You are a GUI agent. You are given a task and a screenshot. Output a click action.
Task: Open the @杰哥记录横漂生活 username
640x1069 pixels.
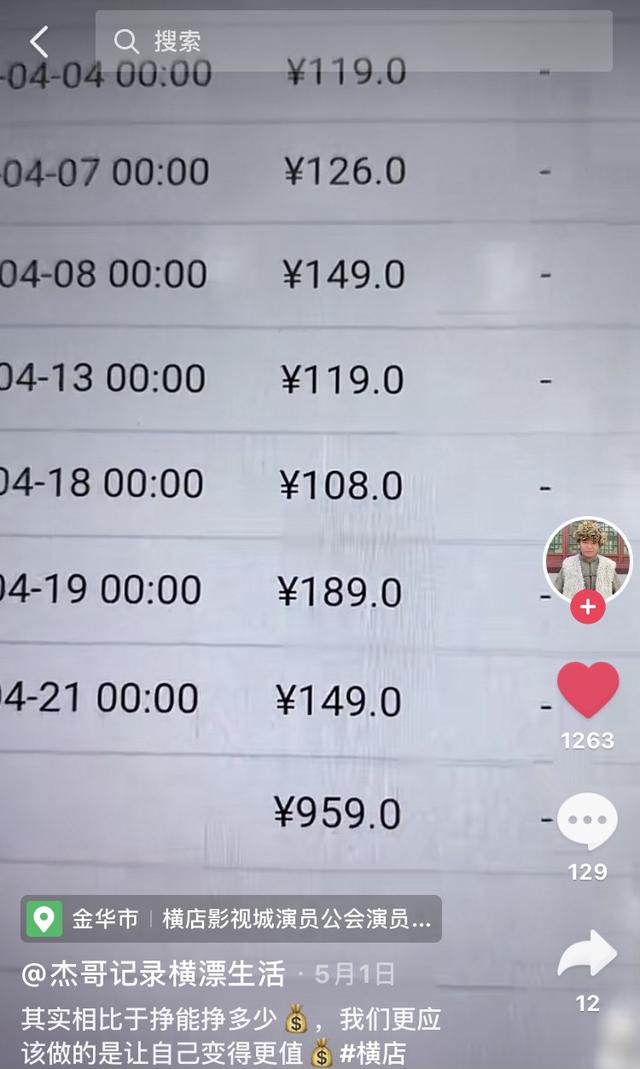coord(153,974)
